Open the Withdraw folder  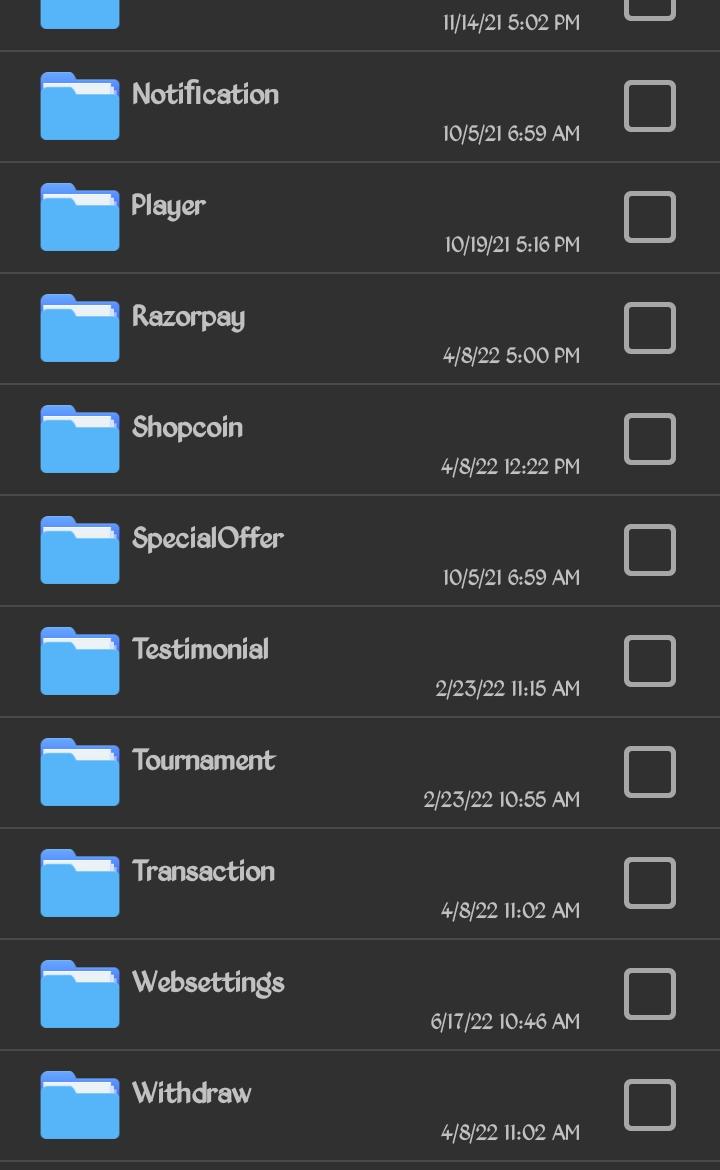pos(360,1106)
